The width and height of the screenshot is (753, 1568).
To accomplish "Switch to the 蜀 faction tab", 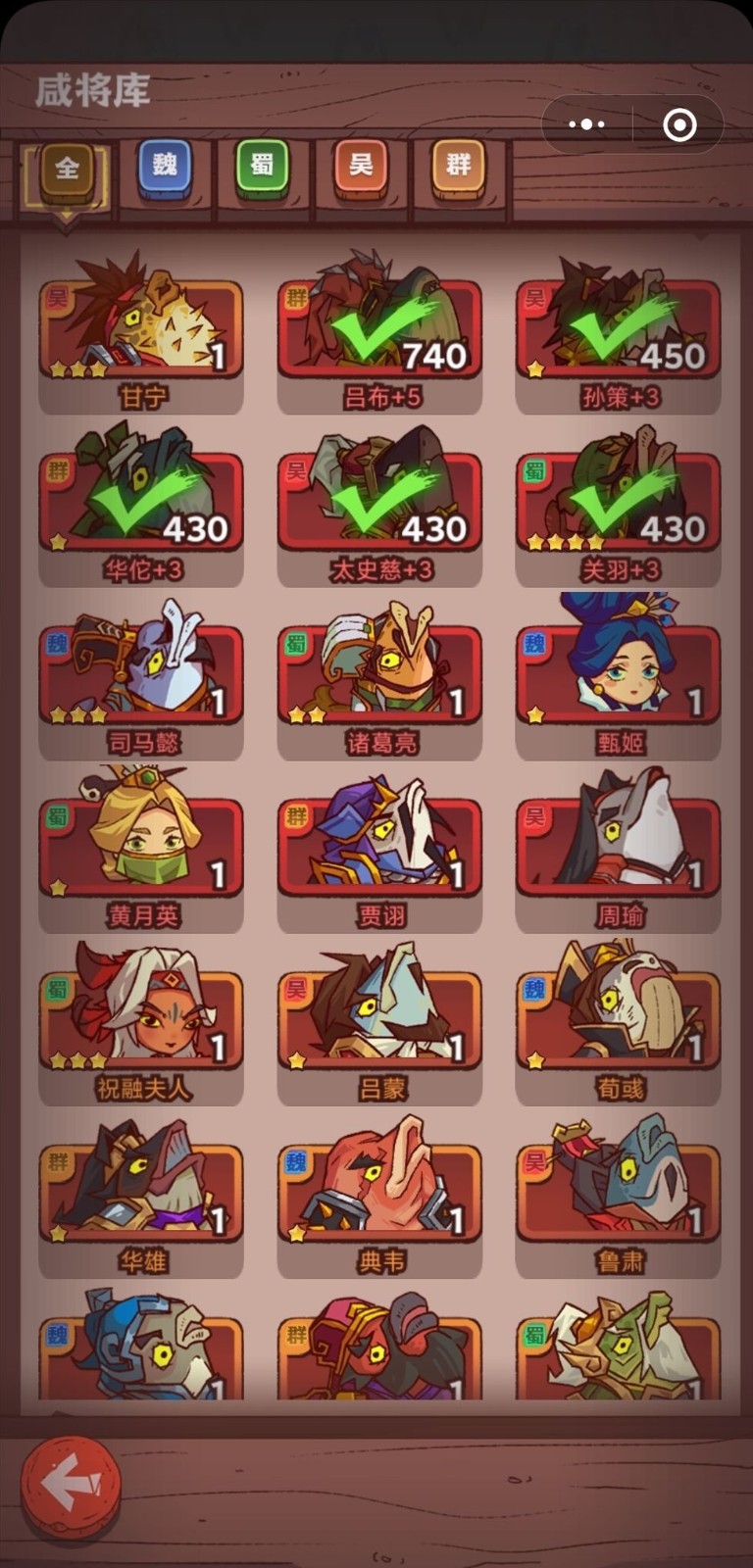I will [263, 166].
